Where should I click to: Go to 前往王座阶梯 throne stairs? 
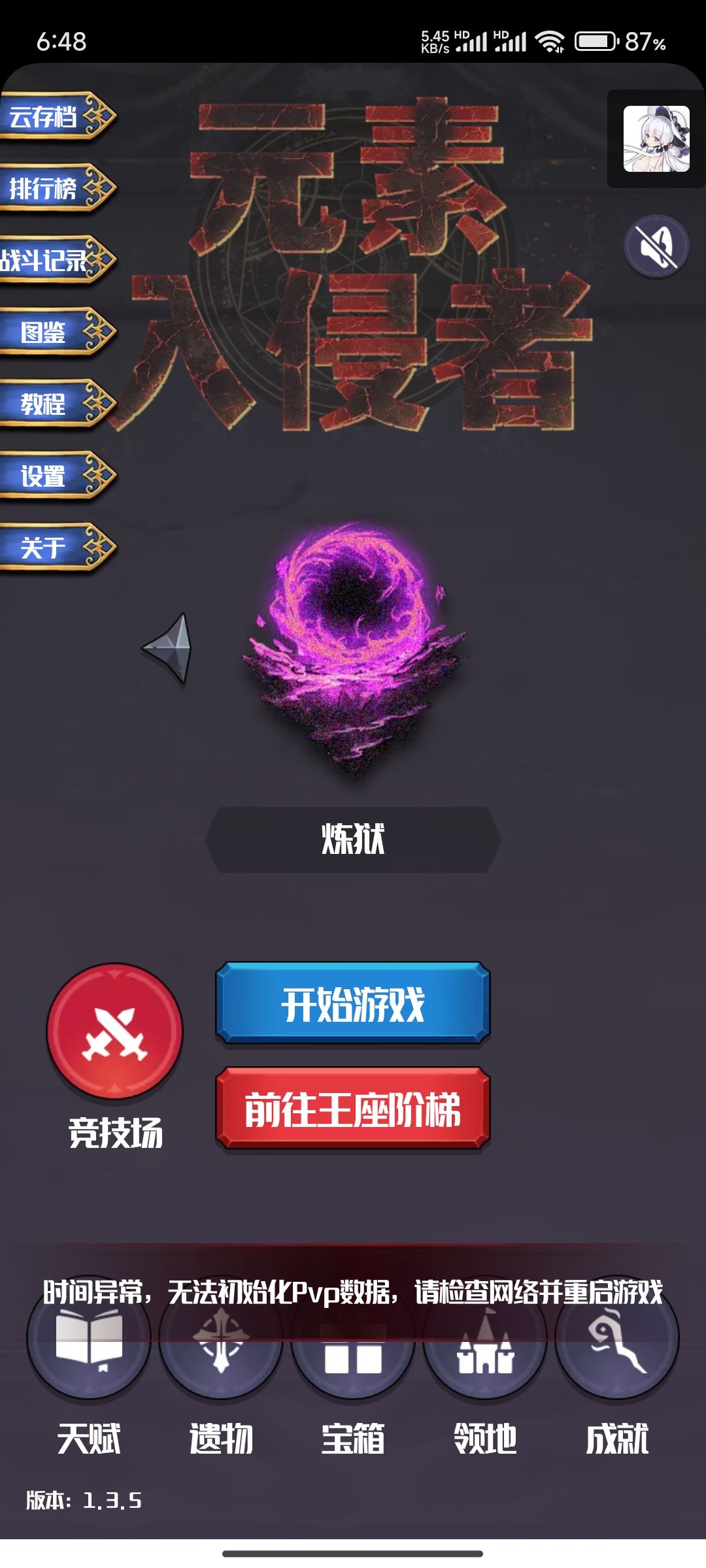coord(353,1109)
